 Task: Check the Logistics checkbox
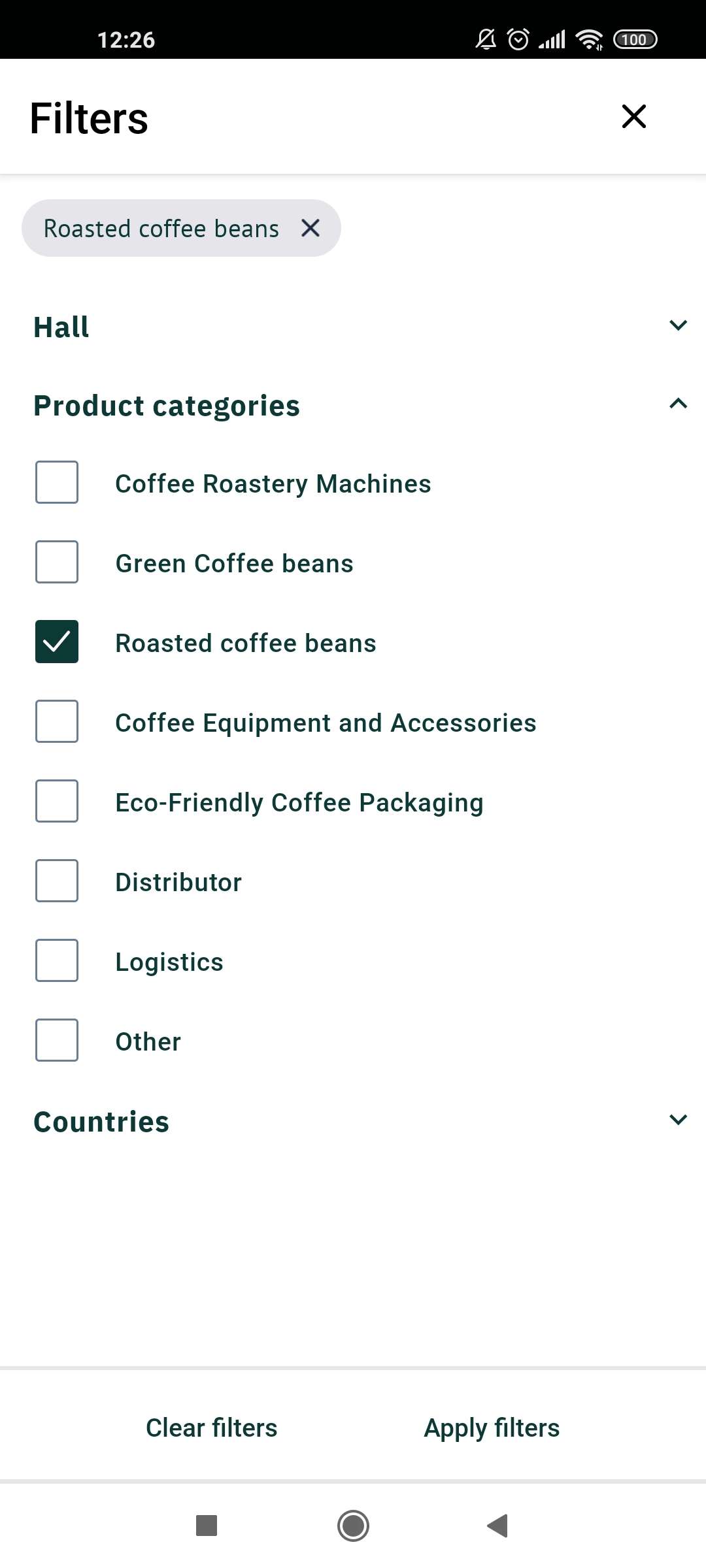tap(56, 960)
